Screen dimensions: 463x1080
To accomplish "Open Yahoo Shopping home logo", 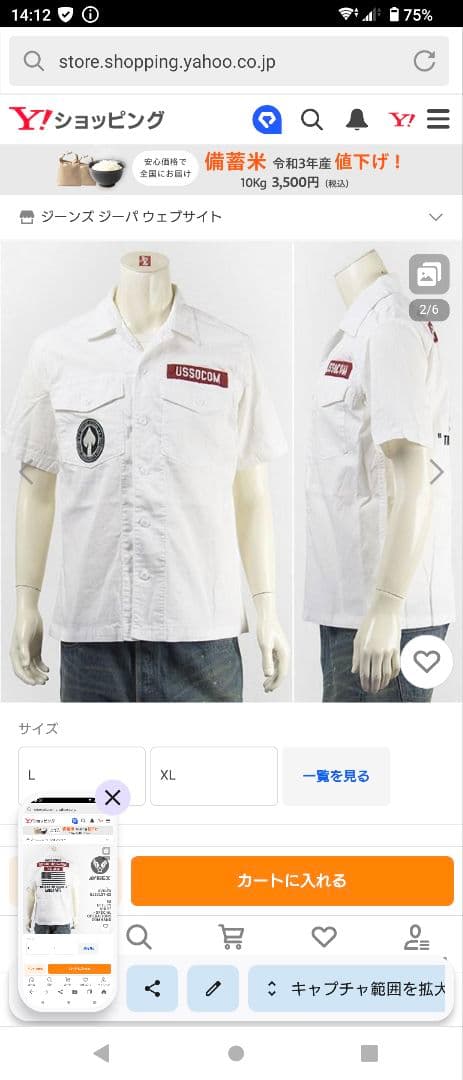I will coord(86,120).
